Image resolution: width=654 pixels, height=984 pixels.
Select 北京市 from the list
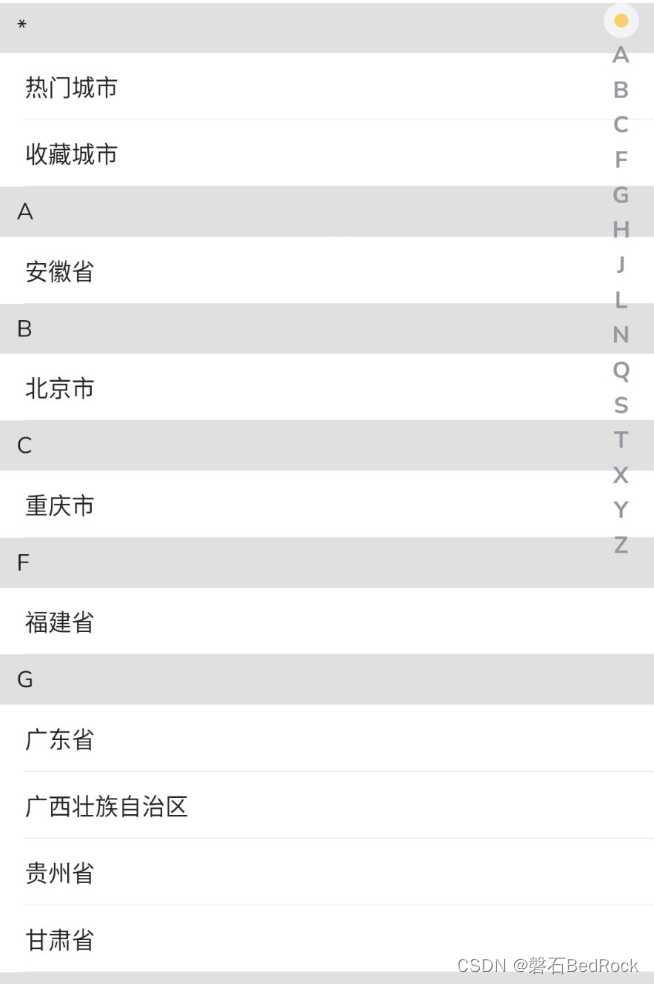coord(327,387)
